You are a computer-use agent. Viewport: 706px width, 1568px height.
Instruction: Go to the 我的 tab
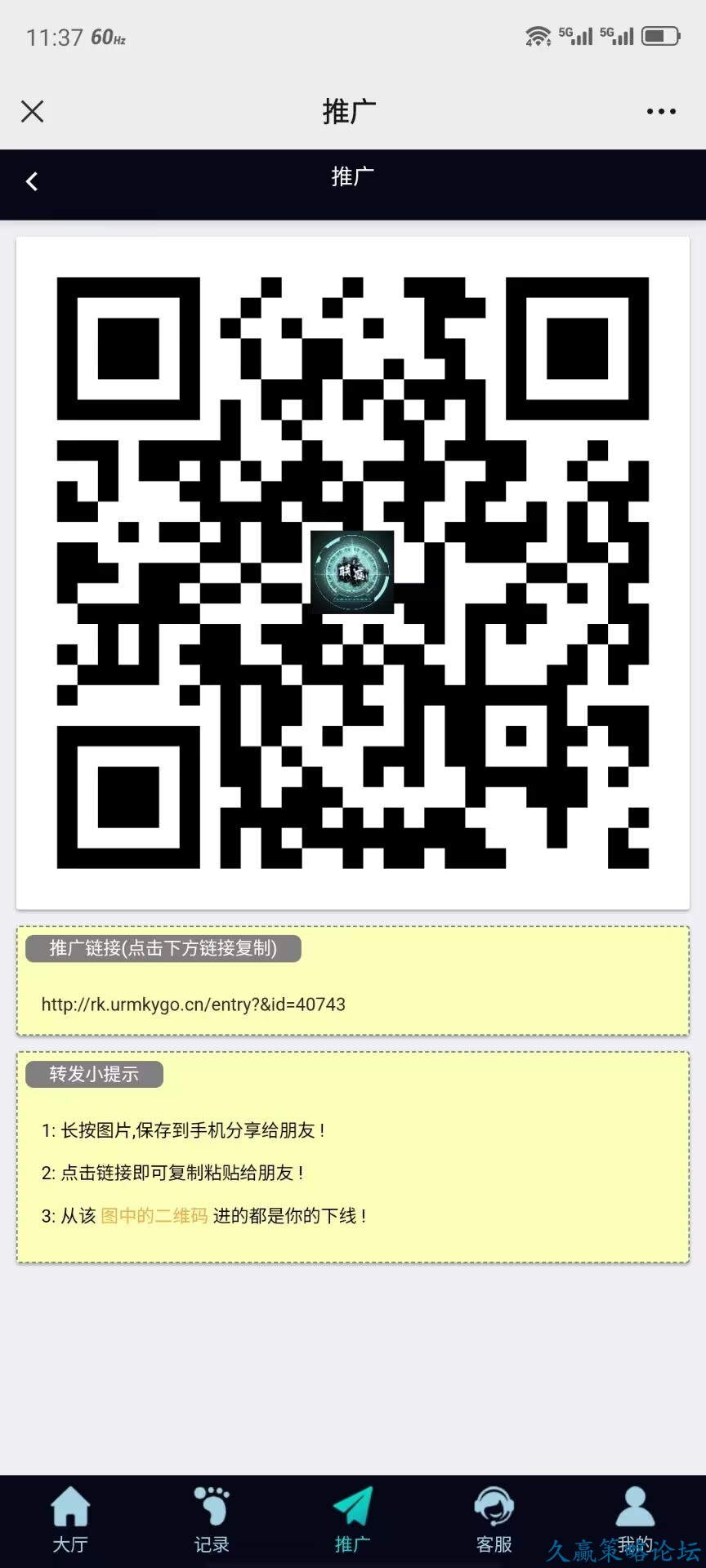click(635, 1519)
